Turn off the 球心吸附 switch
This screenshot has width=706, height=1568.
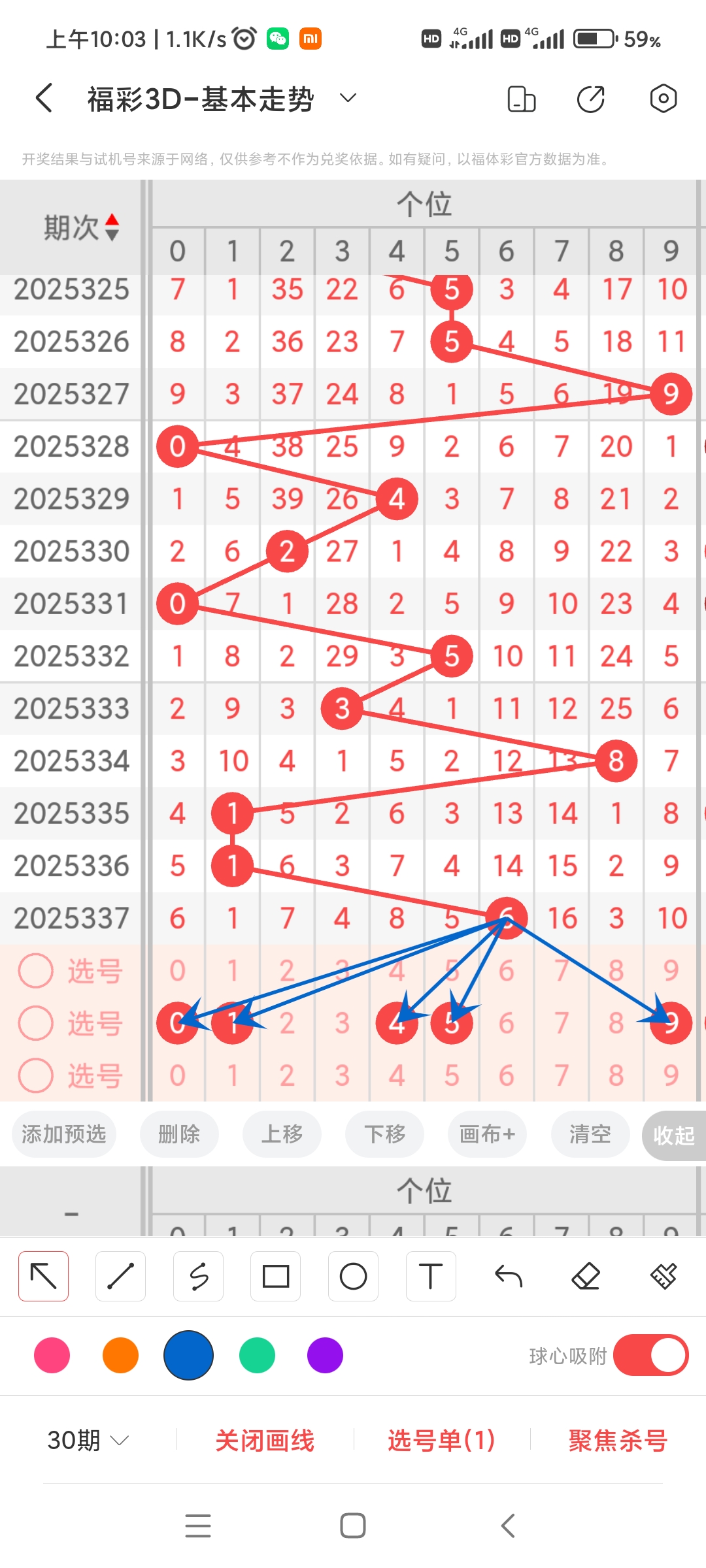(650, 1355)
